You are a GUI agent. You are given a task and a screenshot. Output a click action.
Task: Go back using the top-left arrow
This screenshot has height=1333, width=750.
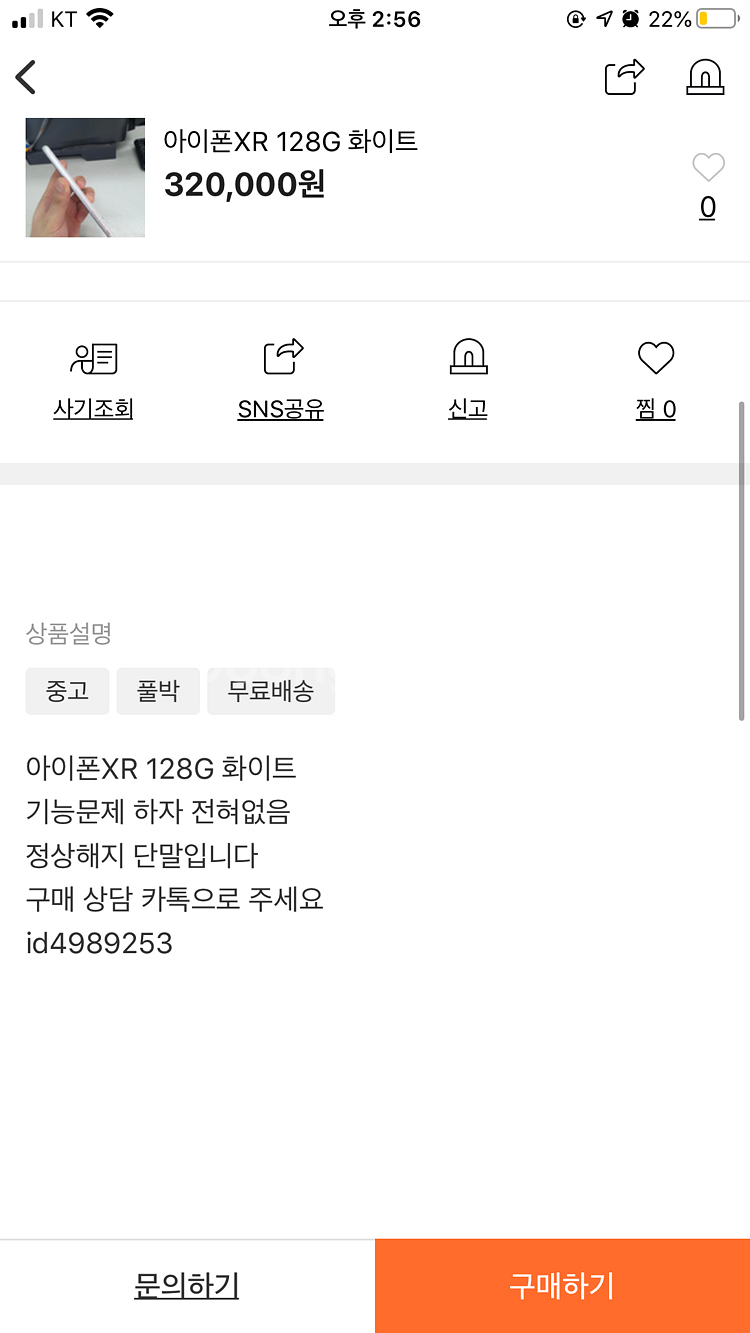26,77
